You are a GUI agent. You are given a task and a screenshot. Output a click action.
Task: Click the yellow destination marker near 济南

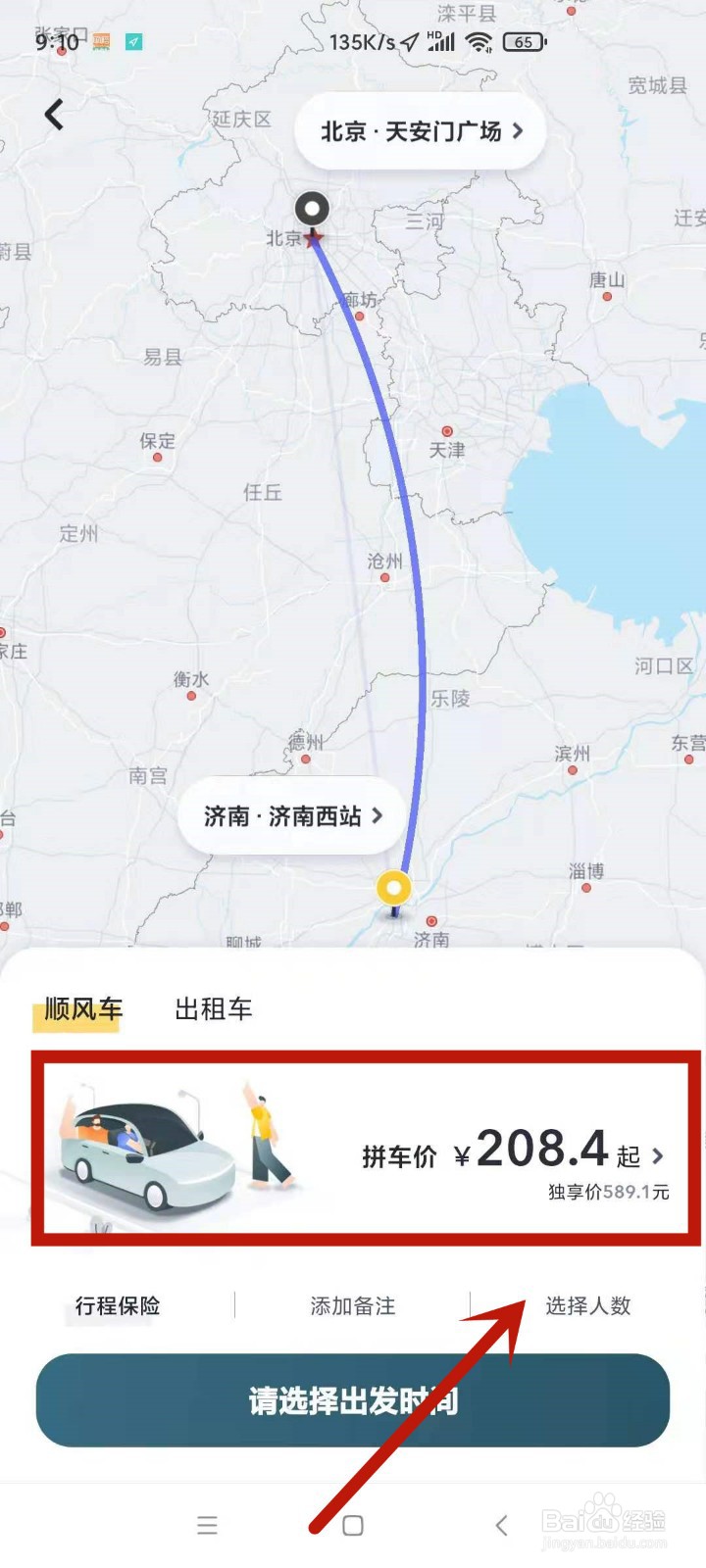tap(395, 888)
